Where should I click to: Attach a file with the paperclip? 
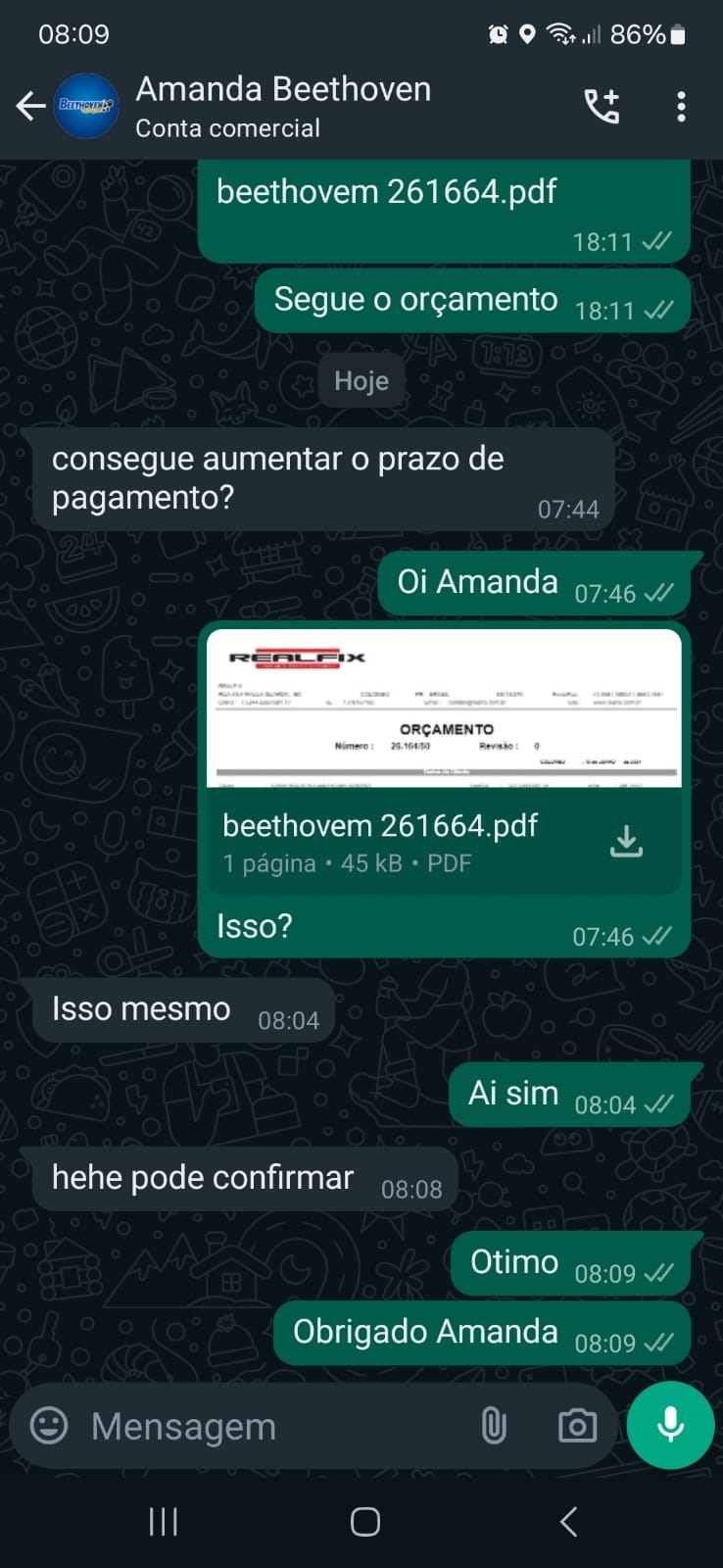(494, 1426)
